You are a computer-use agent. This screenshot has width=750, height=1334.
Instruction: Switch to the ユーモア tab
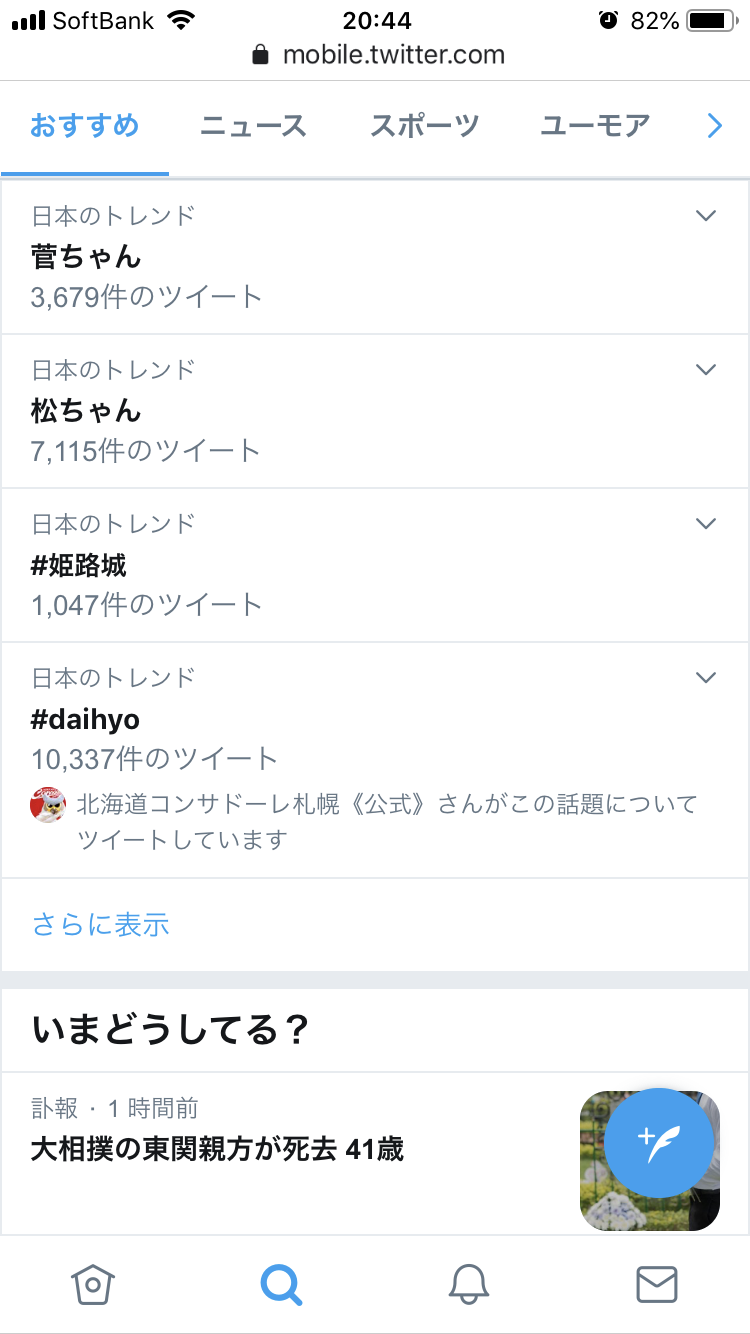pos(595,126)
